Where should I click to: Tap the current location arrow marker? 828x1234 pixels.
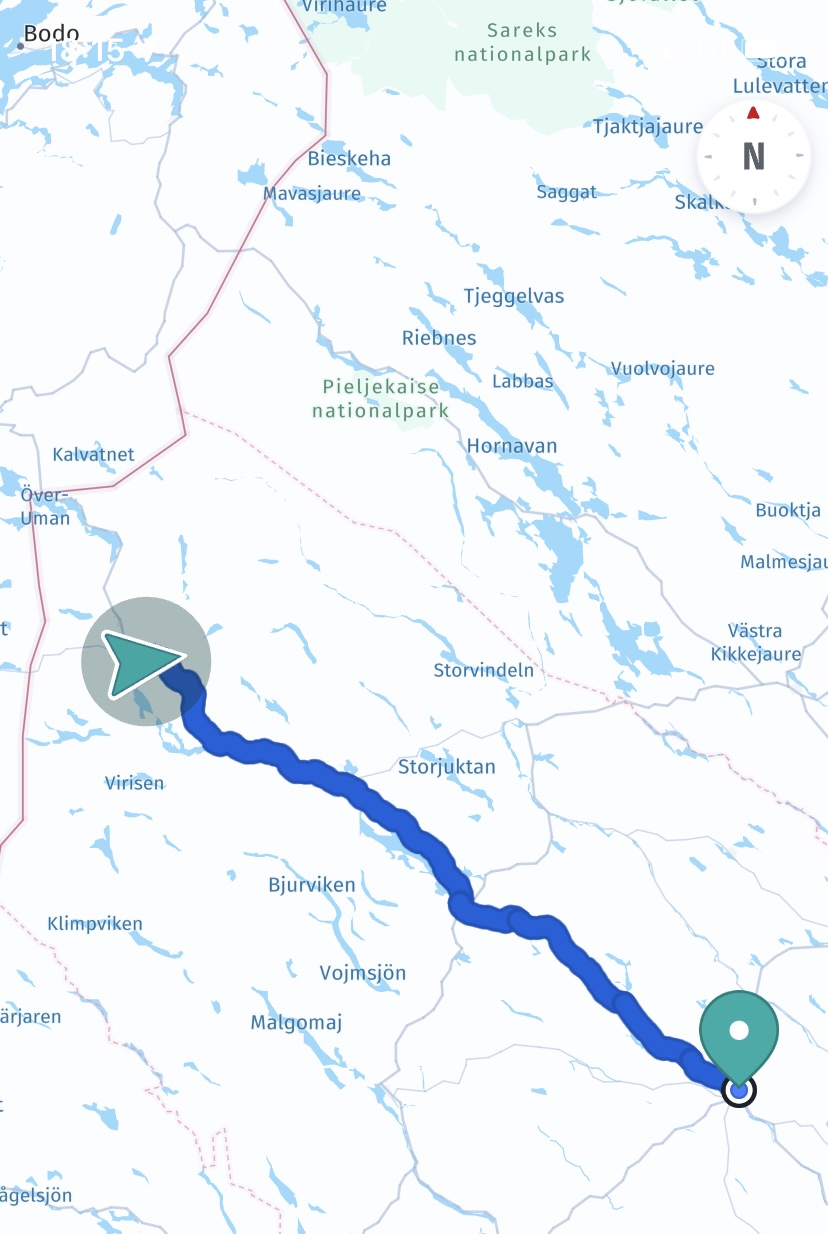pyautogui.click(x=146, y=661)
